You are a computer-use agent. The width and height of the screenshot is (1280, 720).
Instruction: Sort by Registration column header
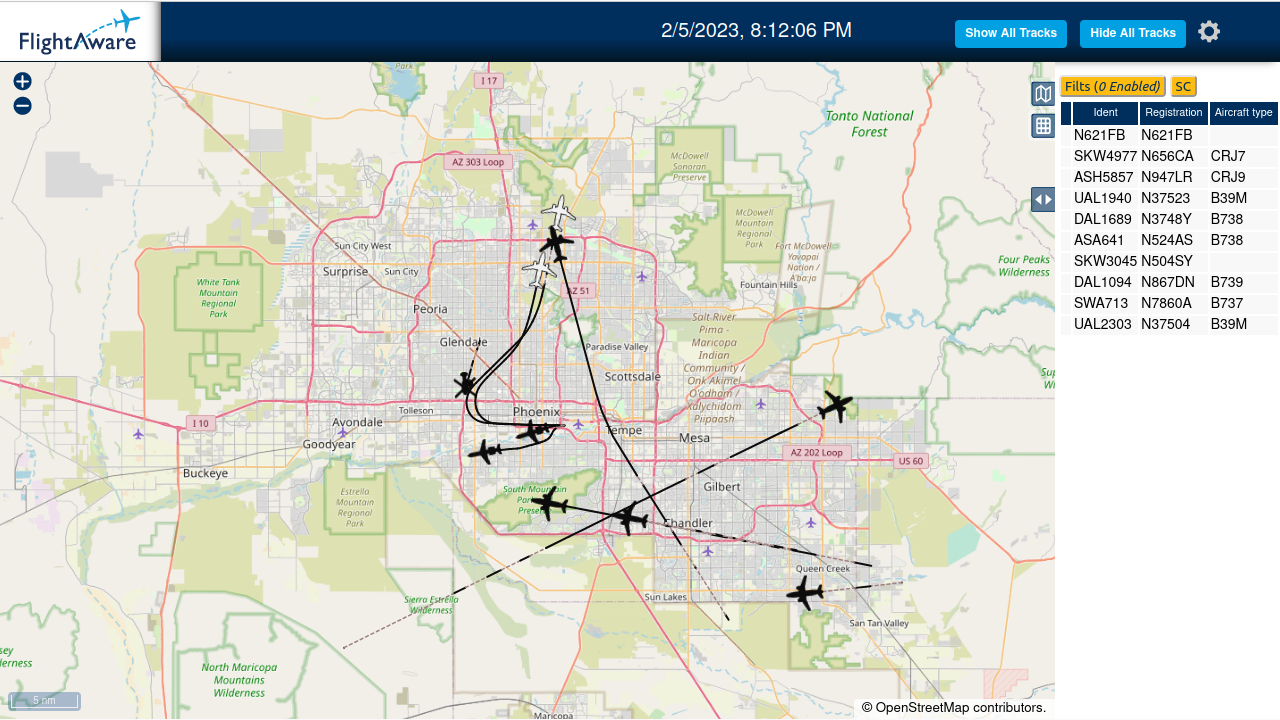click(1174, 113)
